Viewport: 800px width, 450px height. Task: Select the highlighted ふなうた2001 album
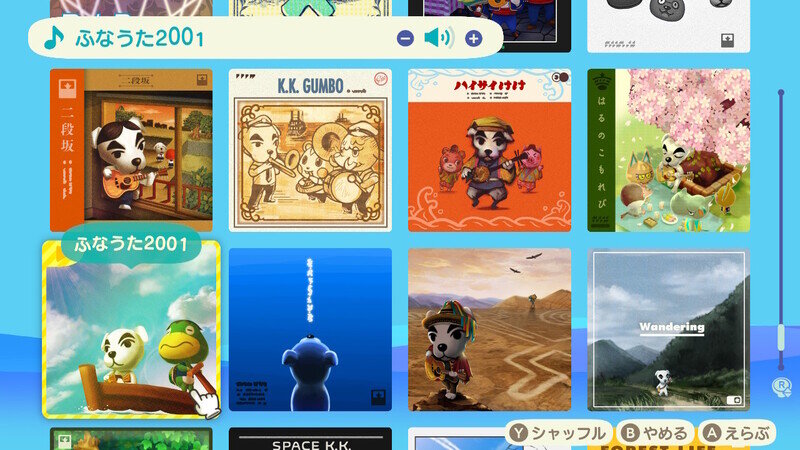(x=131, y=330)
